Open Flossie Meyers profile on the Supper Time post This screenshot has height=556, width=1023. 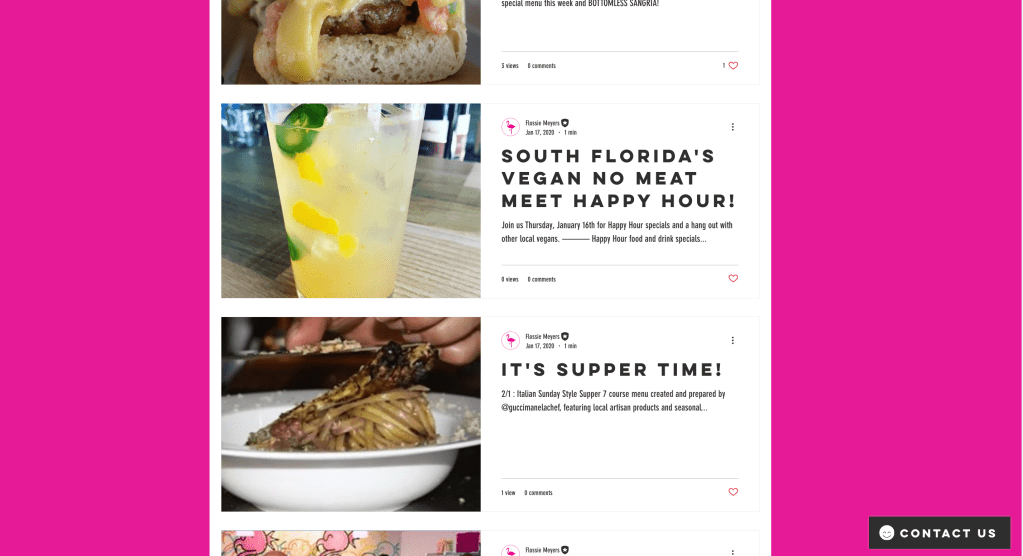pyautogui.click(x=542, y=336)
